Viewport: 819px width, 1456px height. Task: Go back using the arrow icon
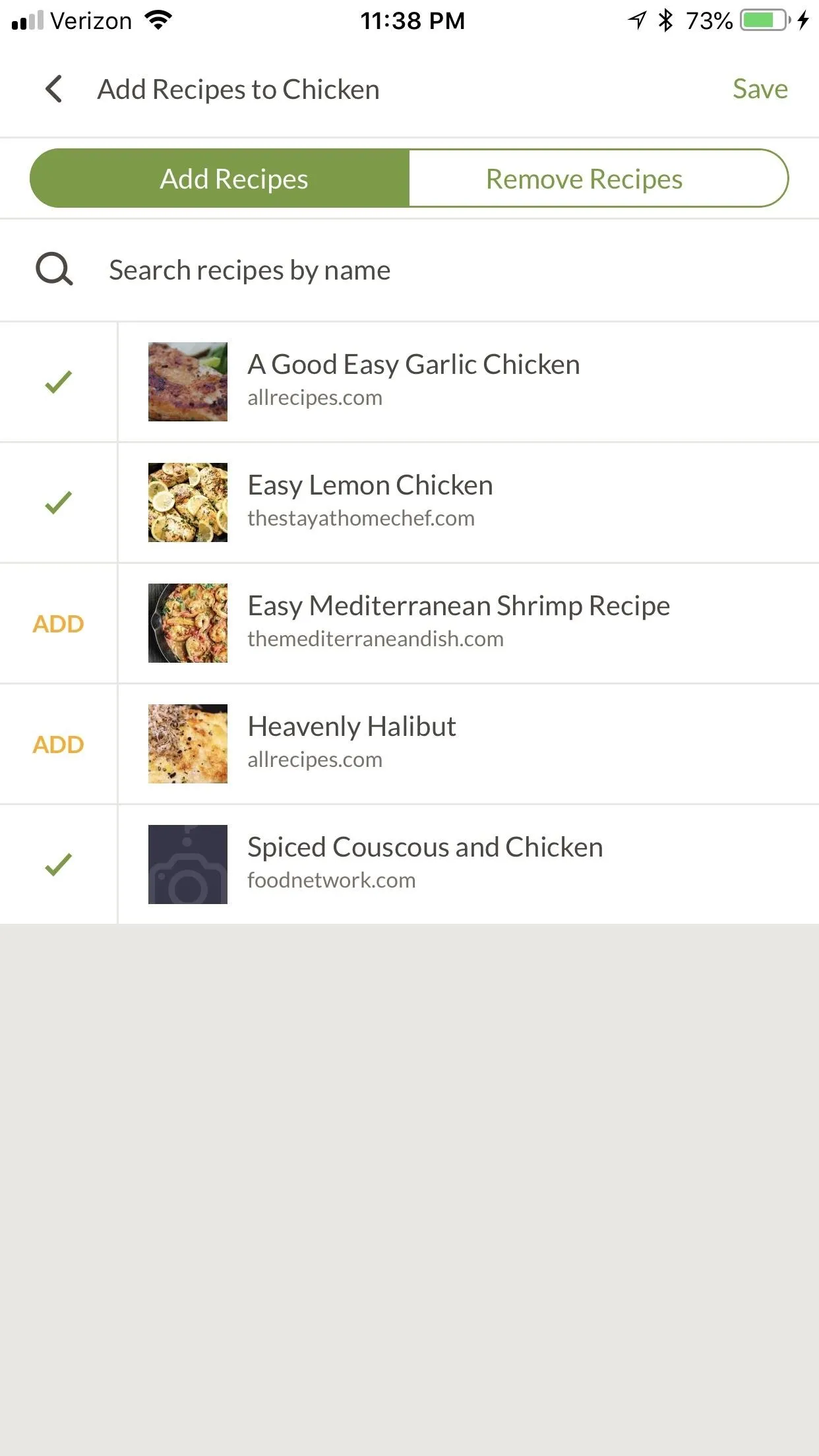pos(54,89)
